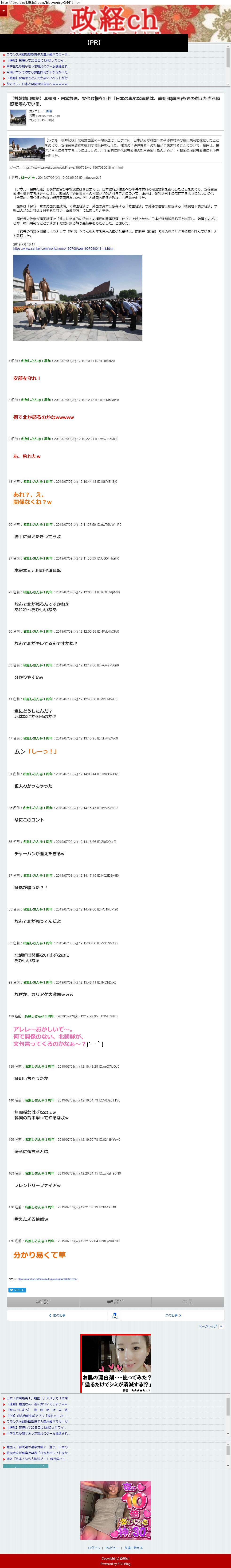Open the フランス次期攻撃型原子力潜水艦 headline link
Screen dimensions: 231x1568
(x=38, y=55)
